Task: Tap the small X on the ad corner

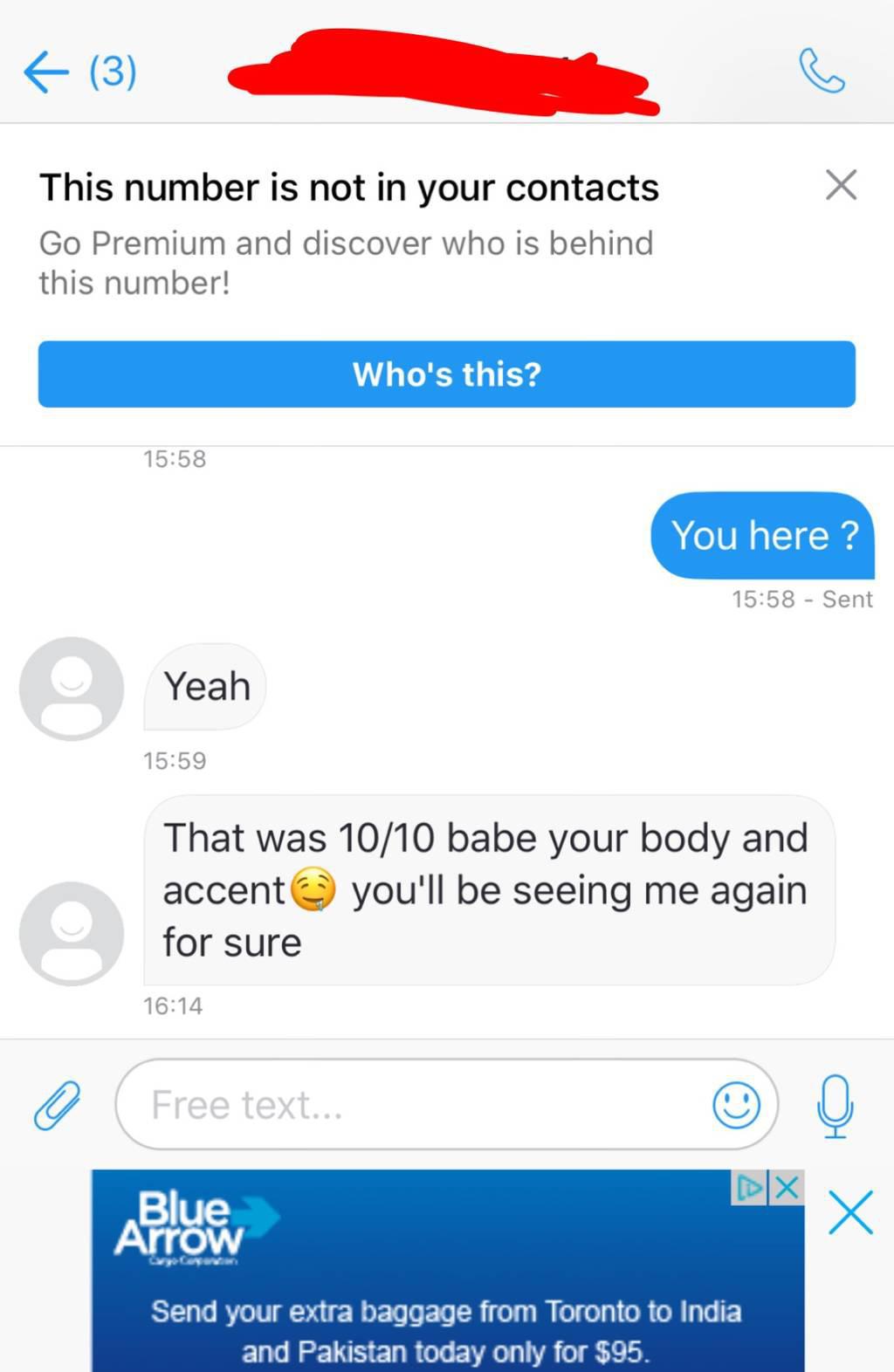Action: pos(787,1188)
